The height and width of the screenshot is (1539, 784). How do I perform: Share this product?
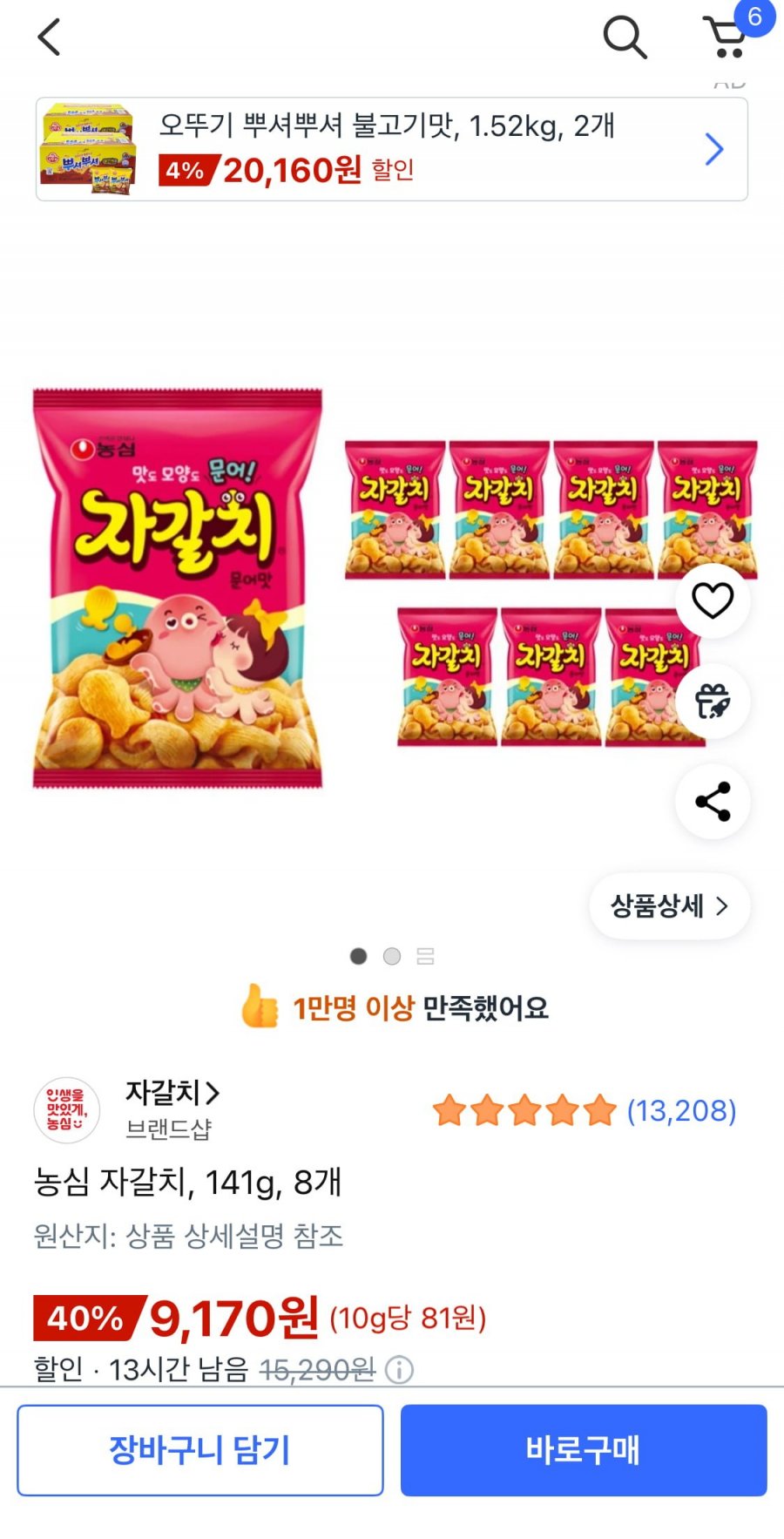tap(713, 802)
